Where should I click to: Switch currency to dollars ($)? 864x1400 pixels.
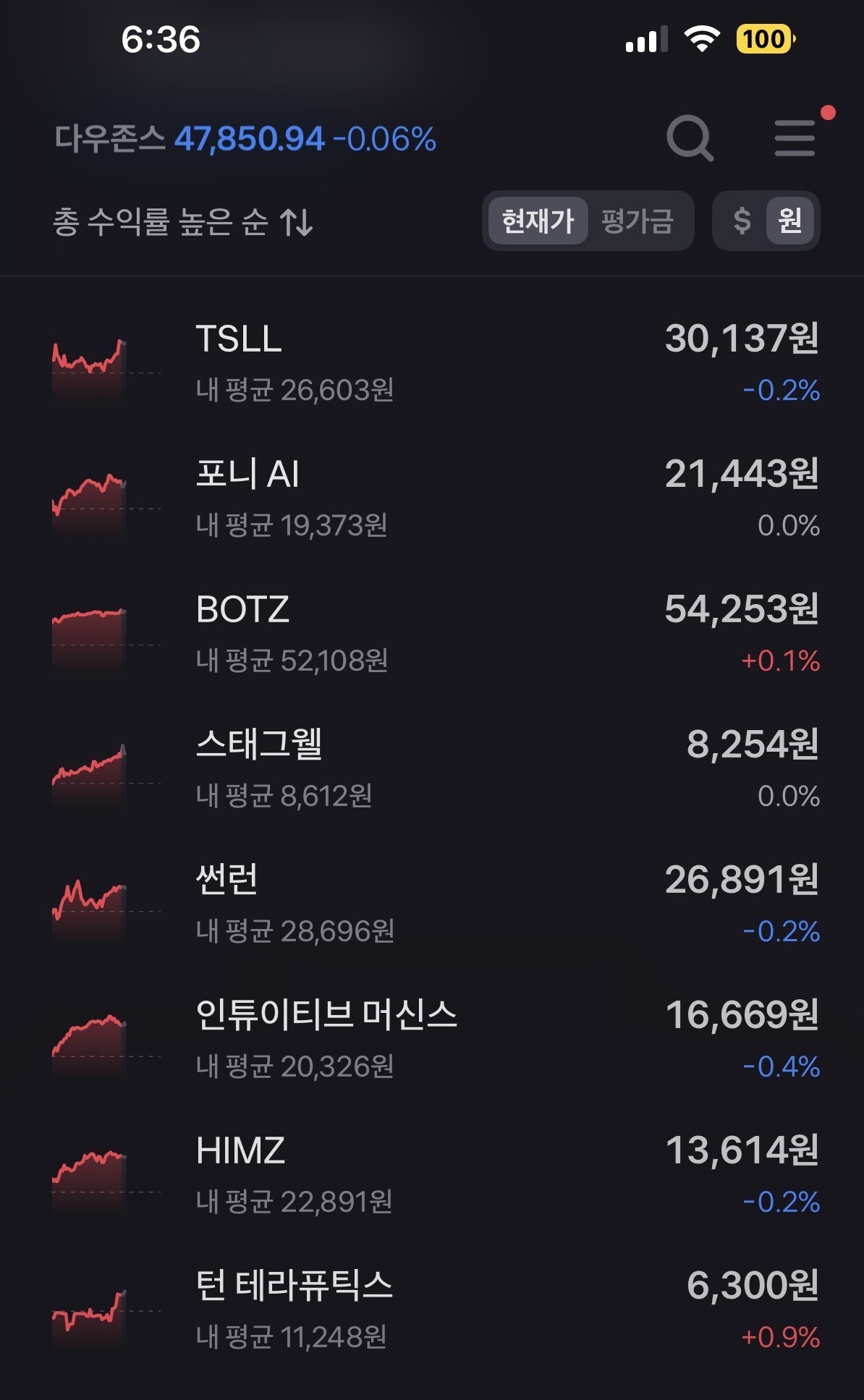[x=742, y=221]
